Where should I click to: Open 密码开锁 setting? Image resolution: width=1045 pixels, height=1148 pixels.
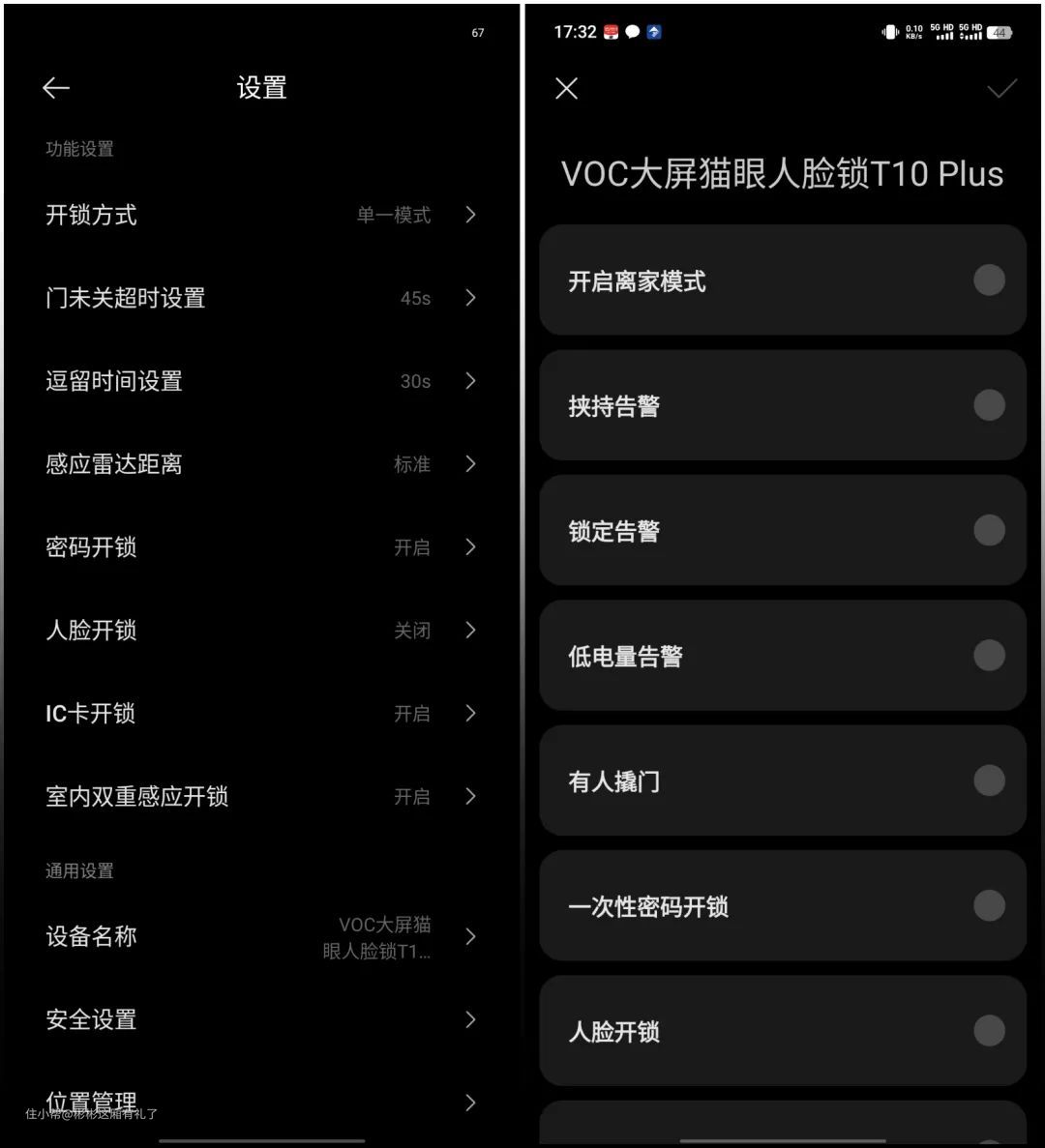pos(261,547)
